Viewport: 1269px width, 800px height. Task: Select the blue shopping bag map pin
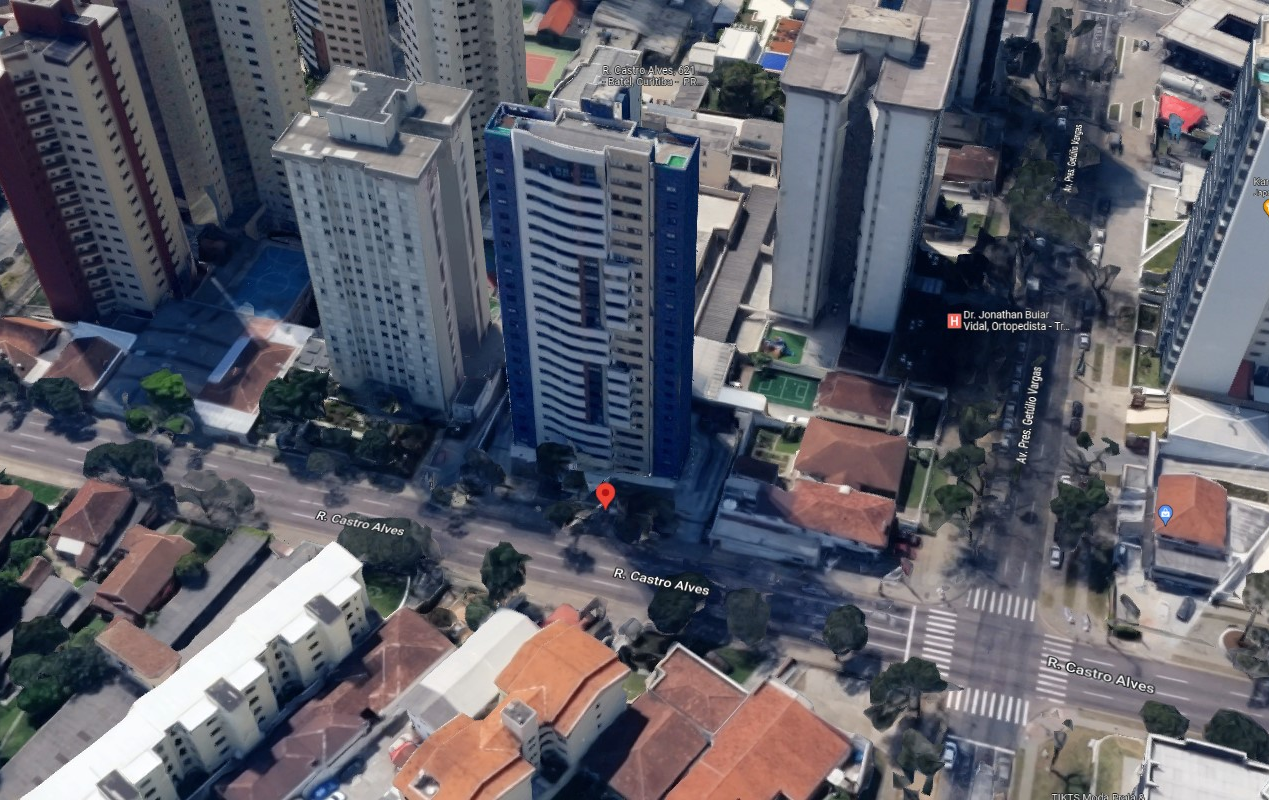(x=1164, y=514)
